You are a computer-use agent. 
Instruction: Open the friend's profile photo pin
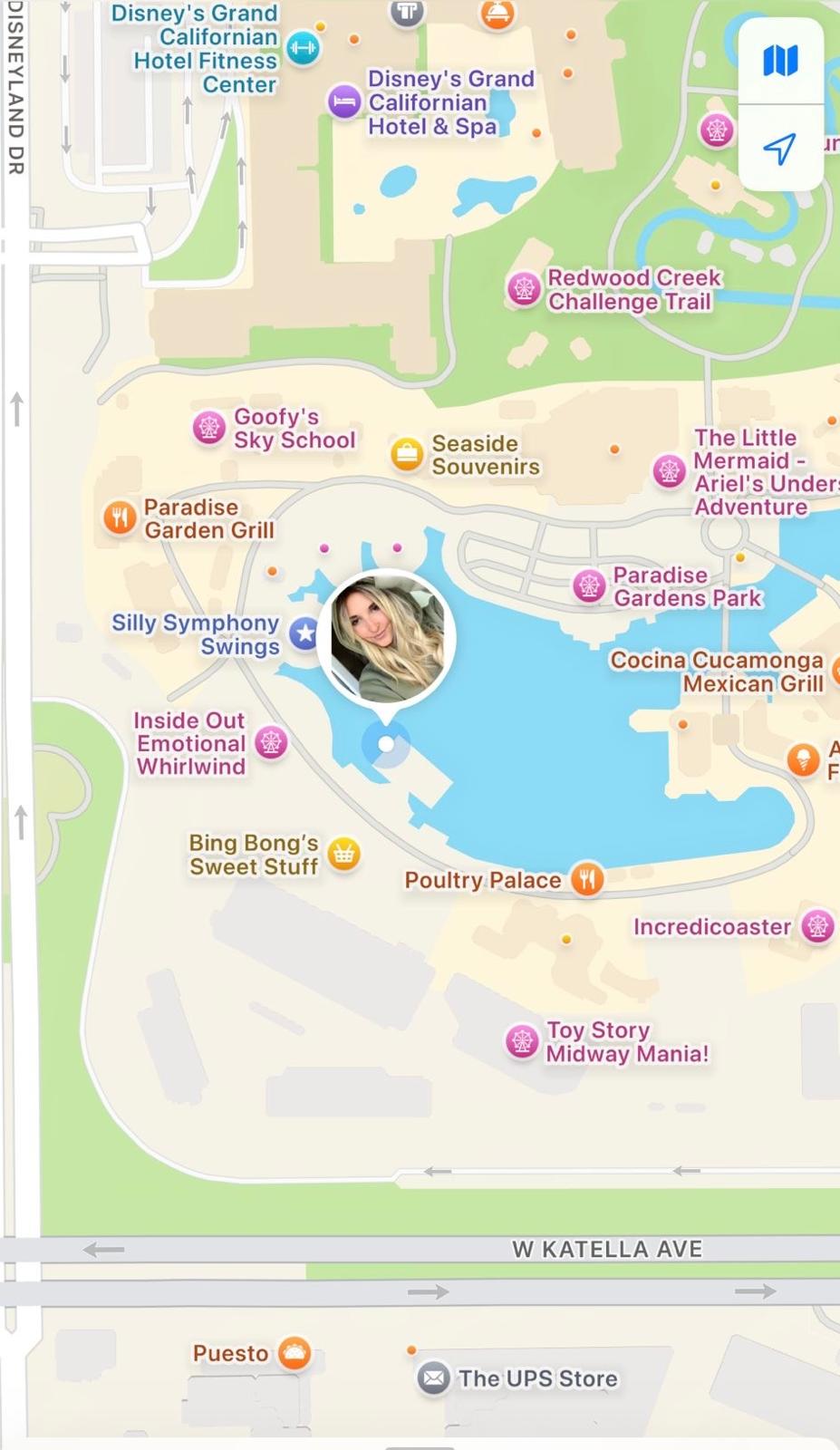click(387, 639)
